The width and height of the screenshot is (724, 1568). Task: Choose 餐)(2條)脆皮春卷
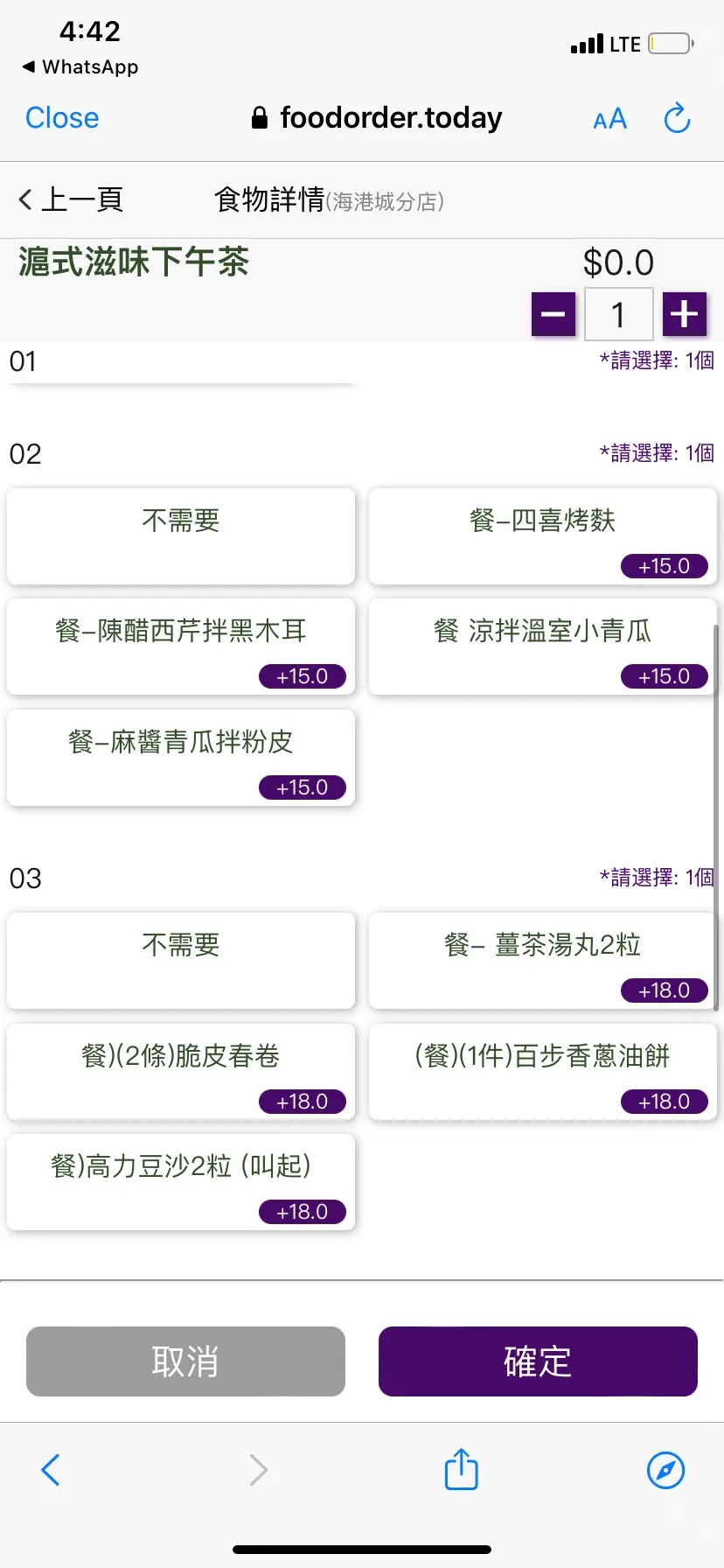[181, 1071]
